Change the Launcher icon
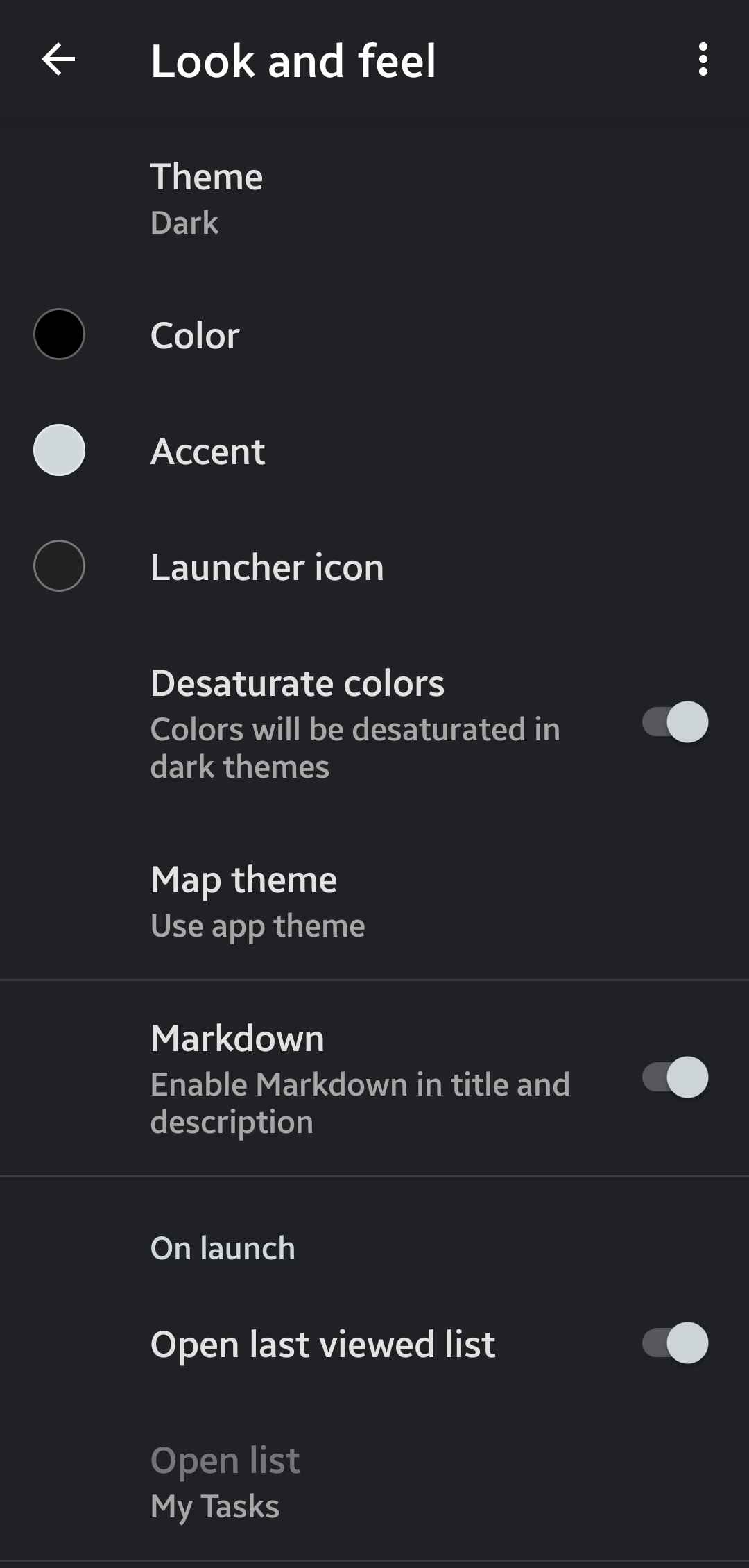This screenshot has height=1568, width=749. (x=374, y=567)
